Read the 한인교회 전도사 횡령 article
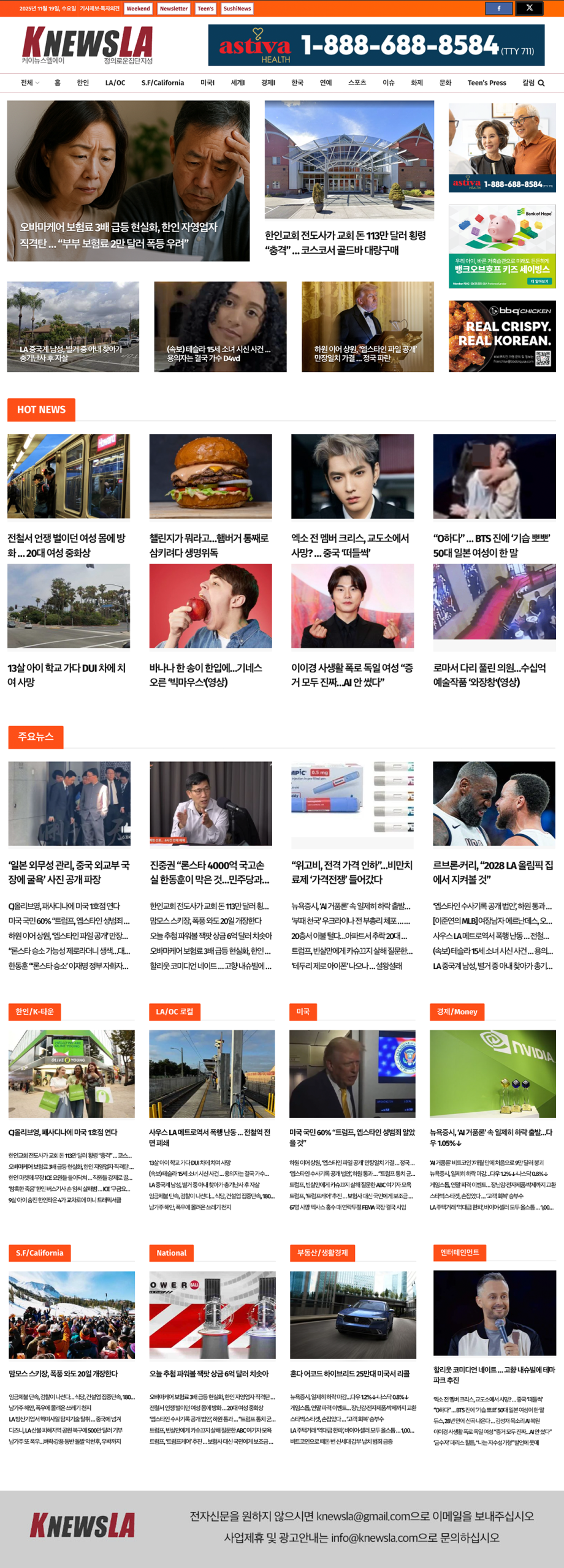The height and width of the screenshot is (1568, 564). 345,243
